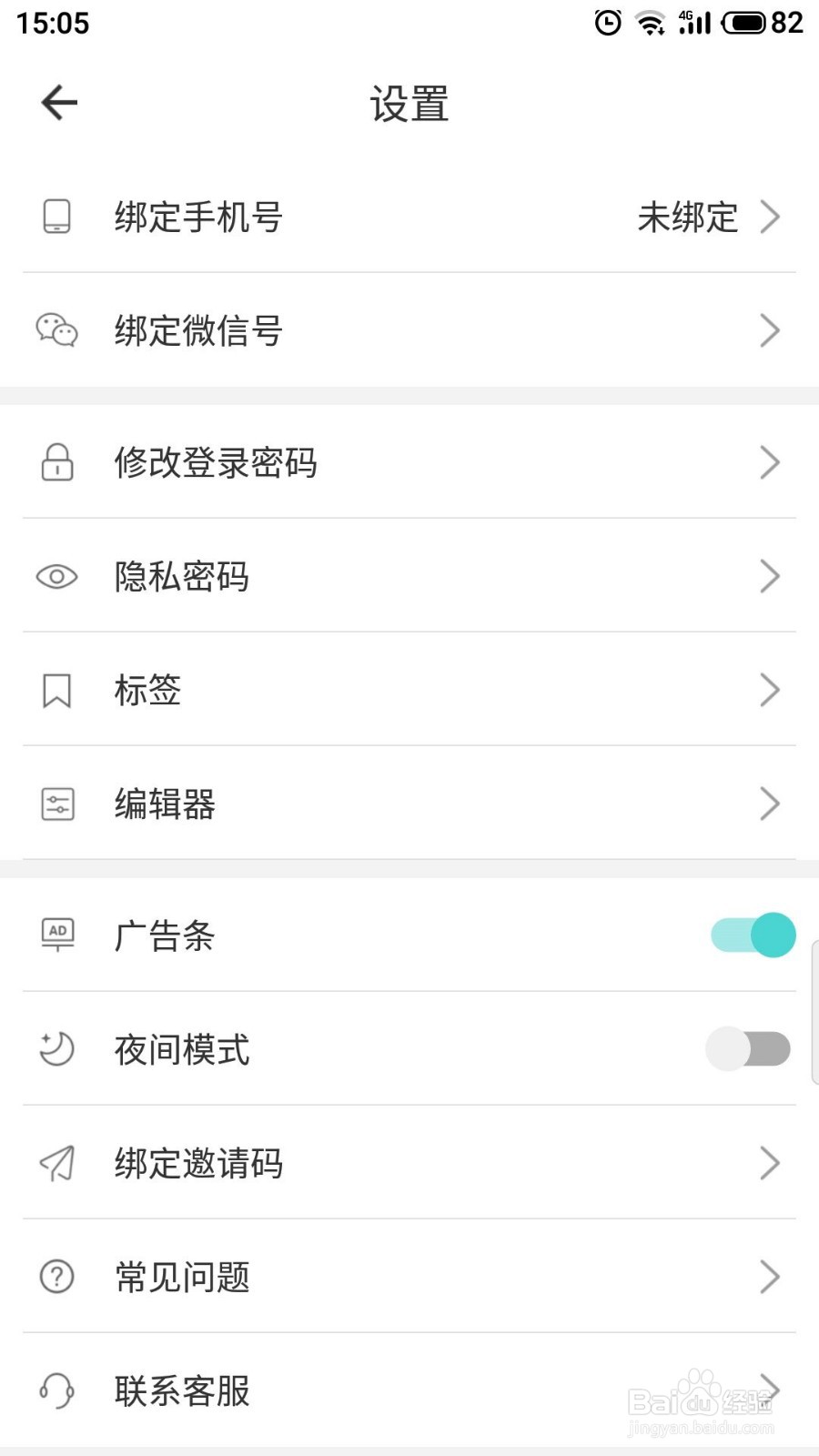
Task: Click the AD banner icon beside 广告条
Action: pos(56,935)
